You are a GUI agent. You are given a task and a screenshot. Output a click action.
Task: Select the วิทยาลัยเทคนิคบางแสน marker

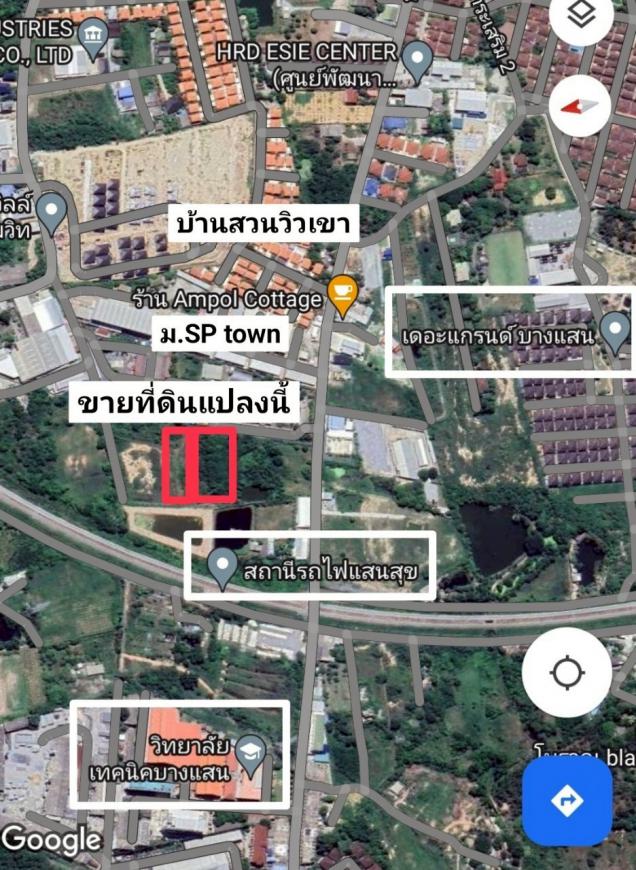(x=252, y=757)
